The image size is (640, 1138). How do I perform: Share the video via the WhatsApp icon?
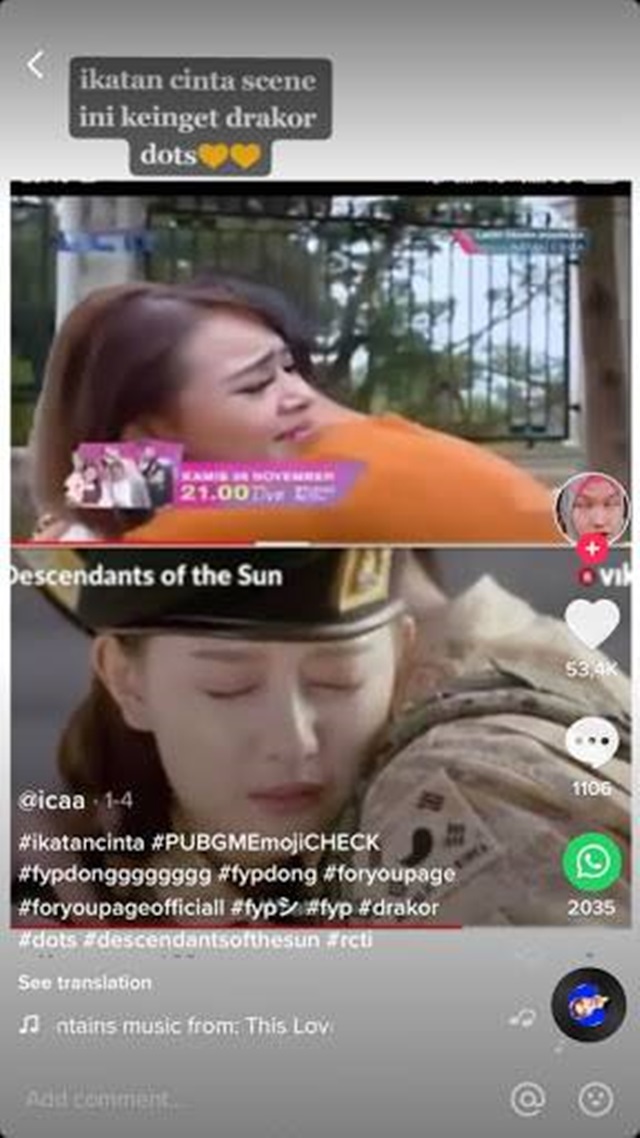(592, 862)
